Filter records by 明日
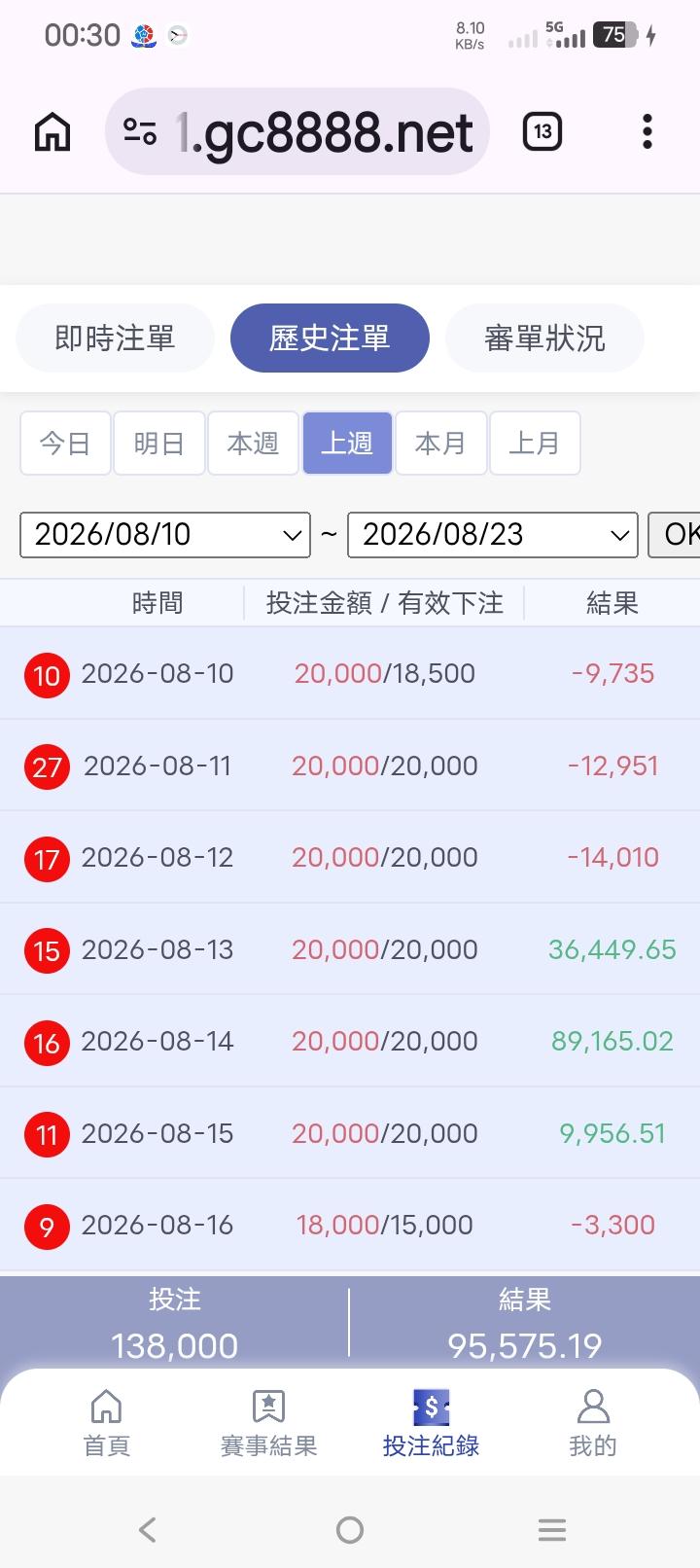The image size is (700, 1568). coord(159,444)
